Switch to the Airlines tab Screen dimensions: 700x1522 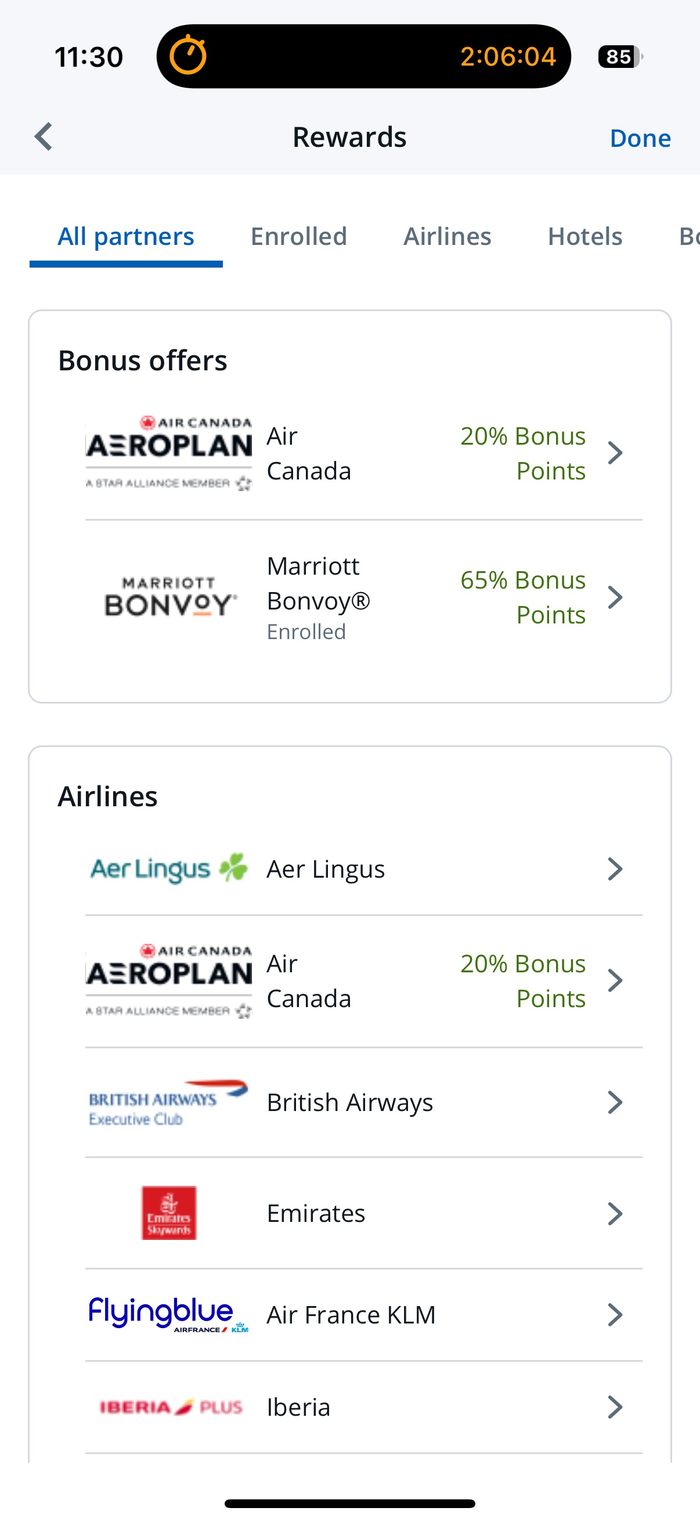tap(447, 236)
